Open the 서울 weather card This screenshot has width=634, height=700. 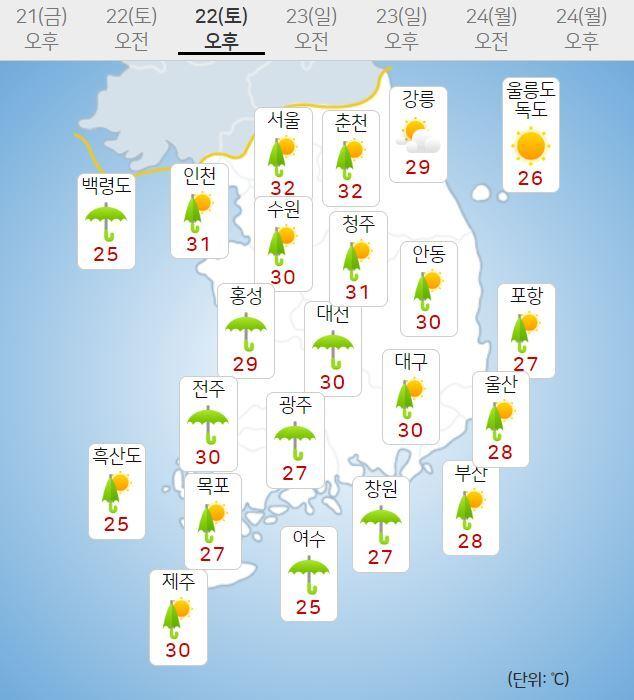click(x=283, y=153)
